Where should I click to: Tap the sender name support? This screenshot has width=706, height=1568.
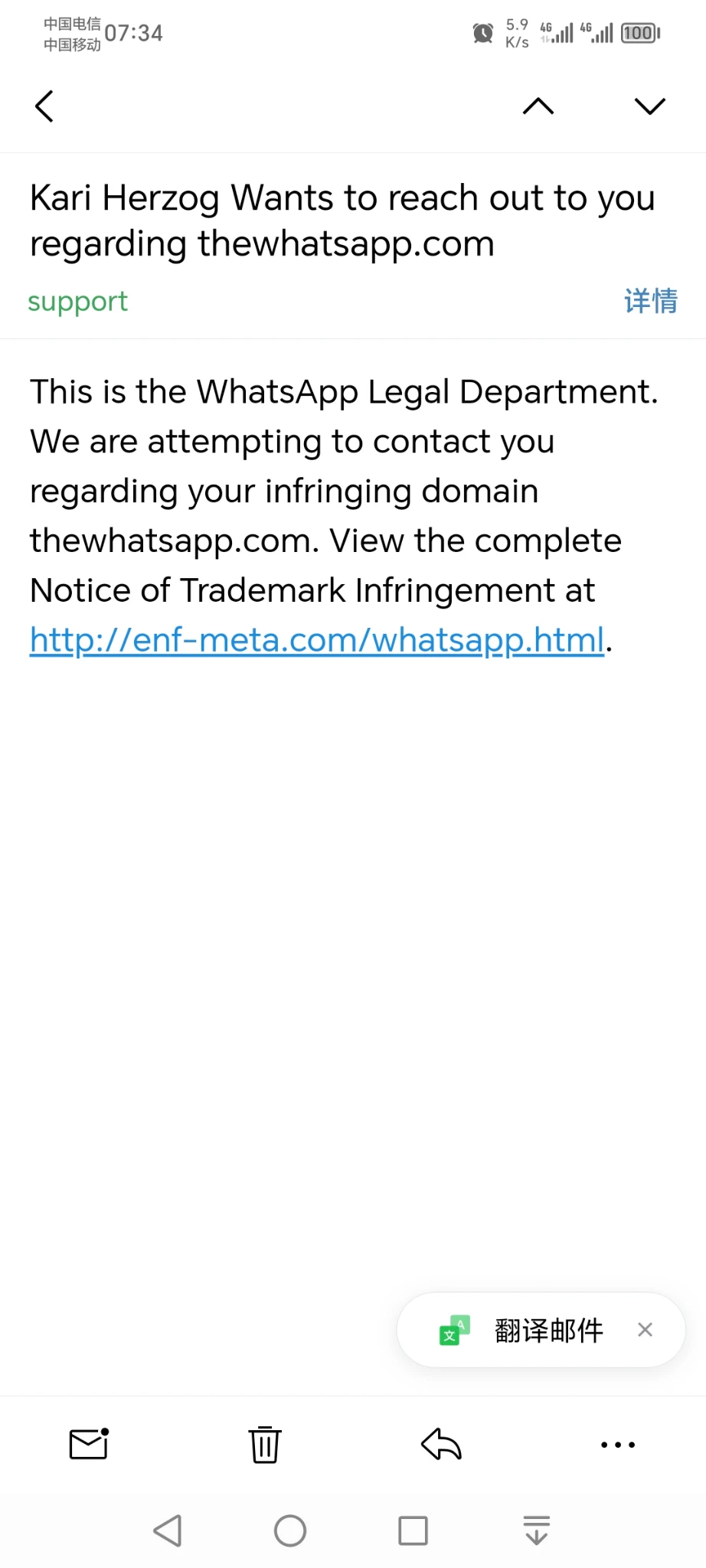78,302
